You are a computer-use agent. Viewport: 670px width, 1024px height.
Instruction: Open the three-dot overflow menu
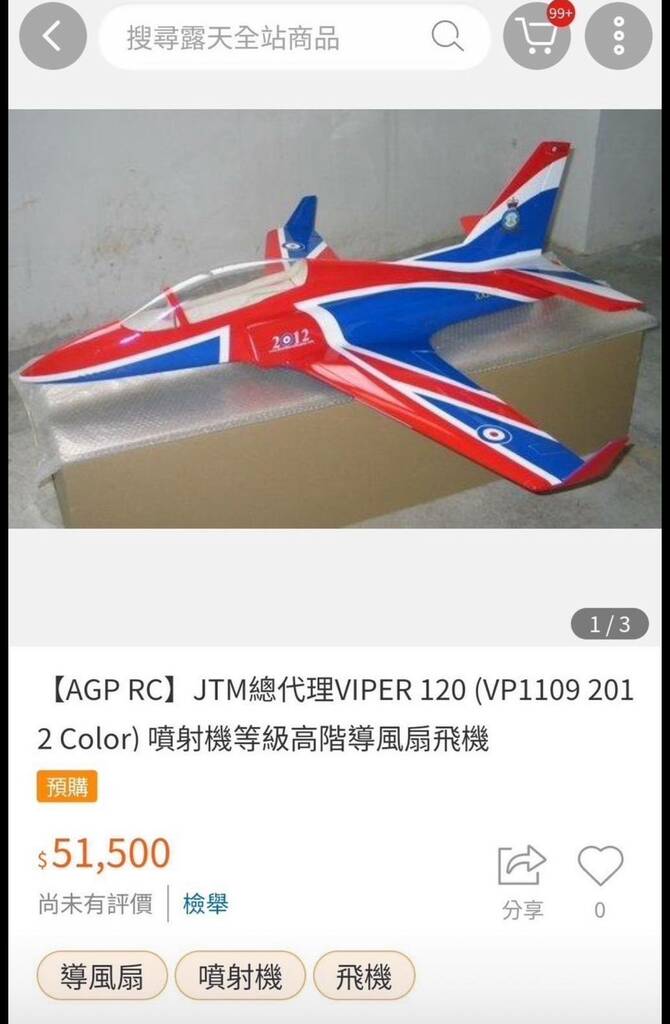(618, 37)
